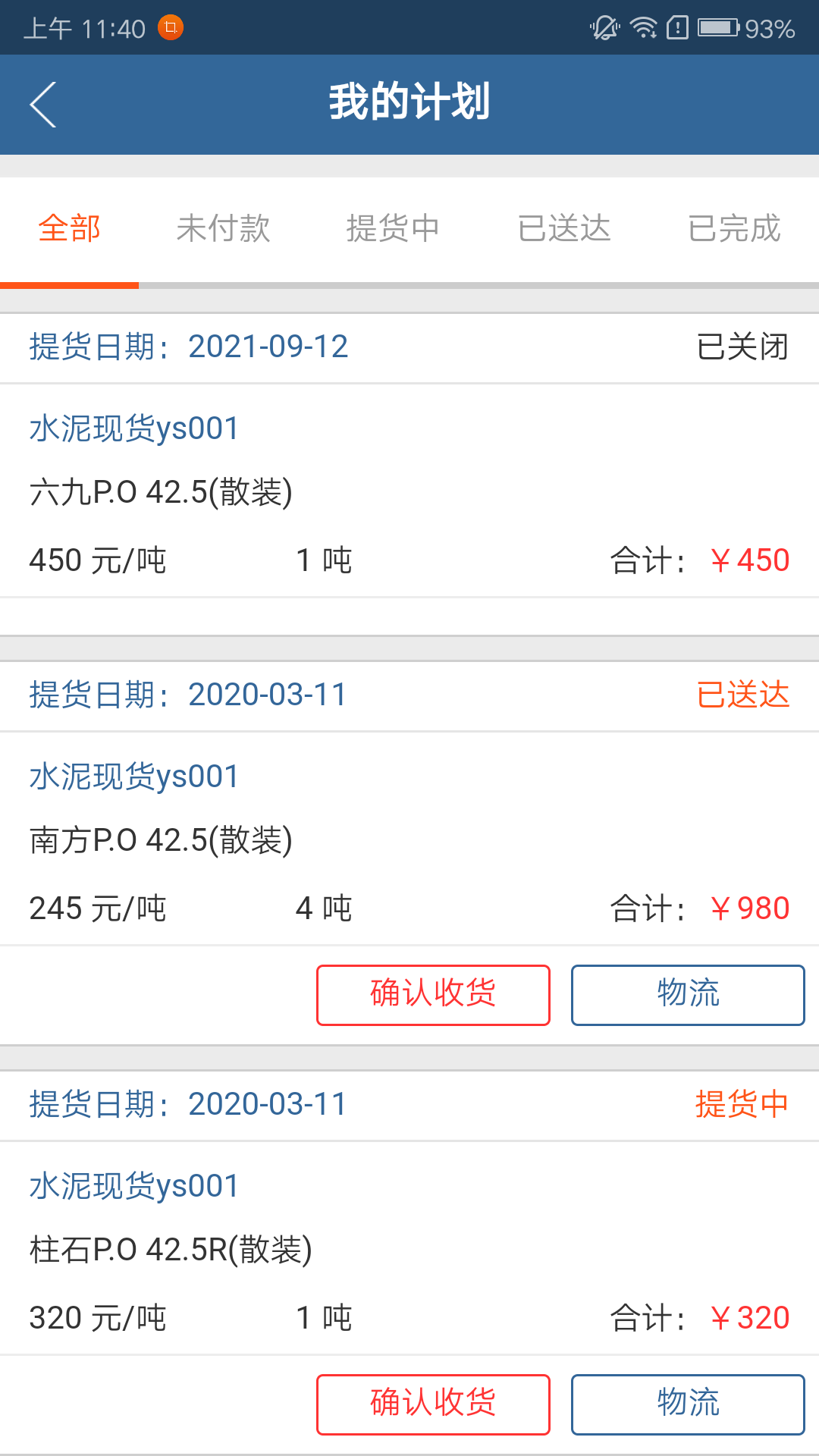Image resolution: width=819 pixels, height=1456 pixels.
Task: Tap the back arrow to leave 我的计划
Action: [42, 104]
